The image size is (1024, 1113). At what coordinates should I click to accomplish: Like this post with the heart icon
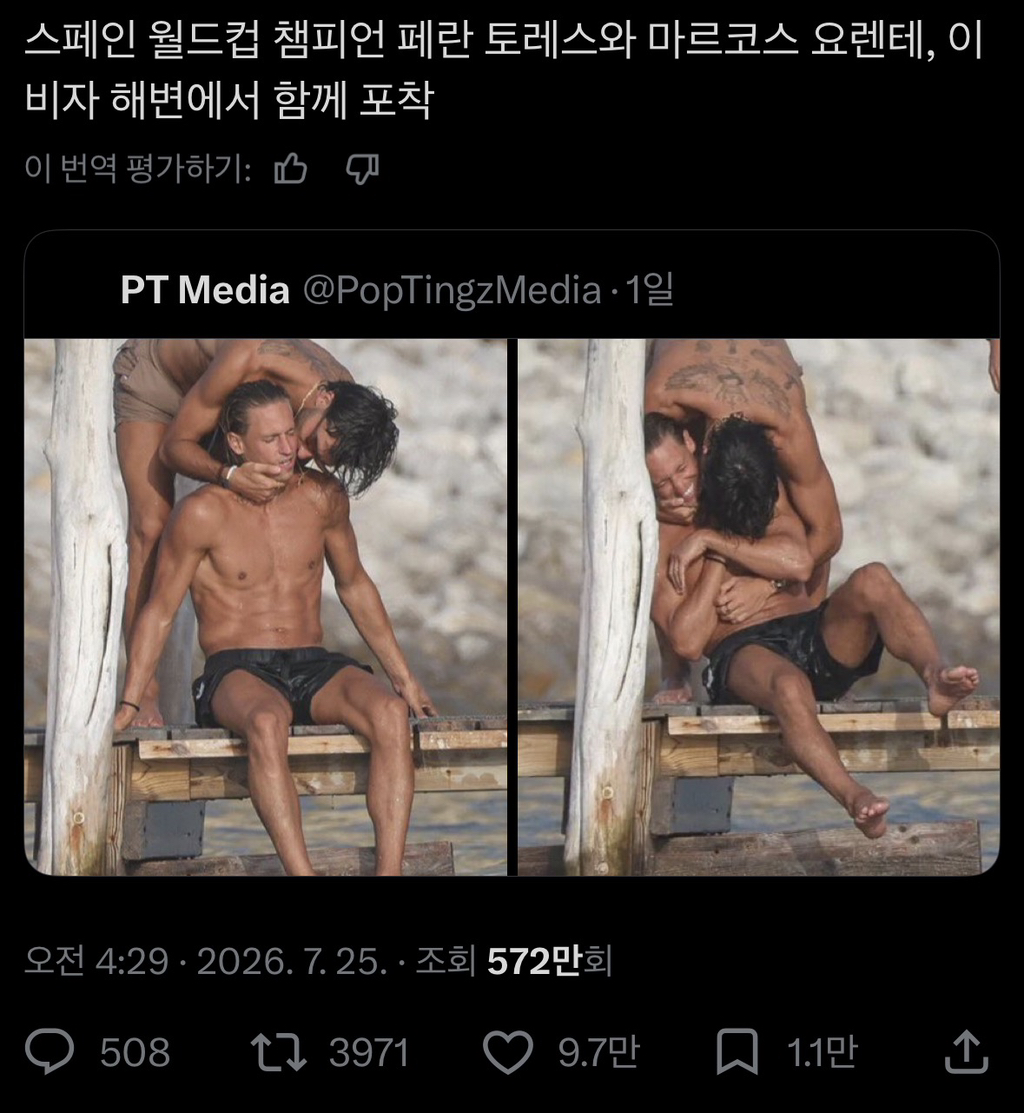pos(507,1051)
